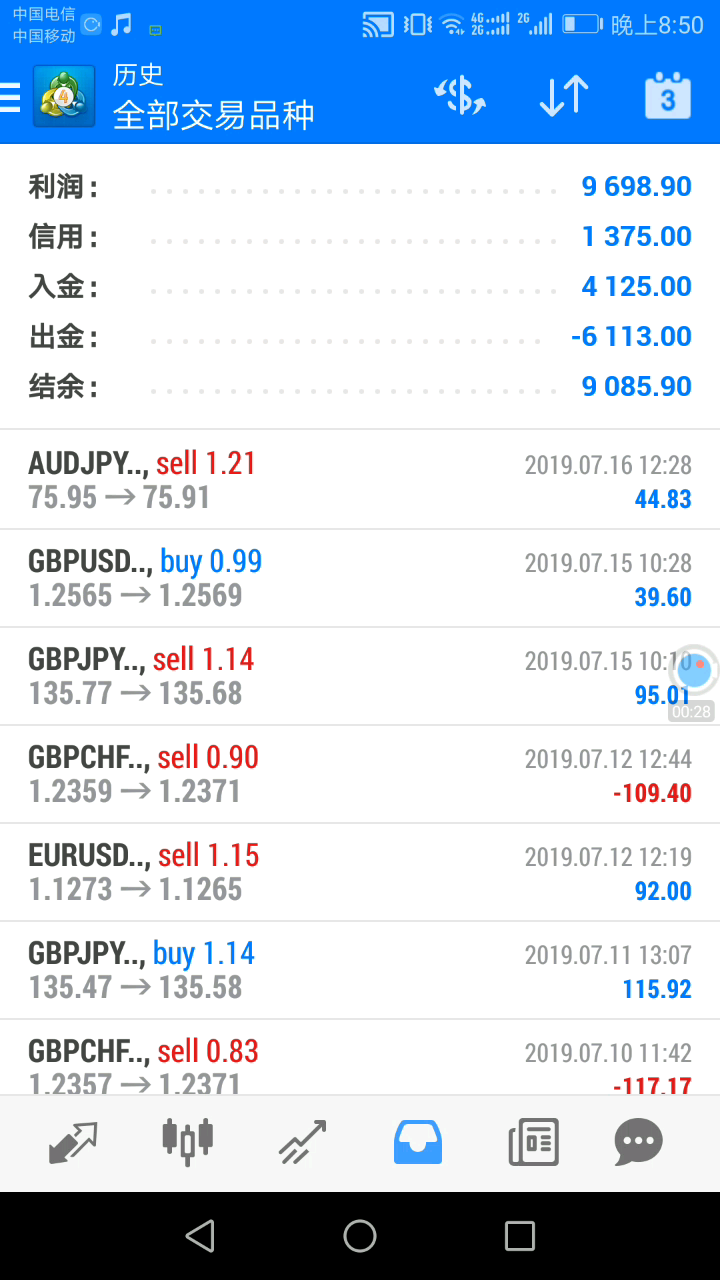The height and width of the screenshot is (1280, 720).
Task: Open the GBPCHF sell 0.90 trade
Action: [x=360, y=774]
